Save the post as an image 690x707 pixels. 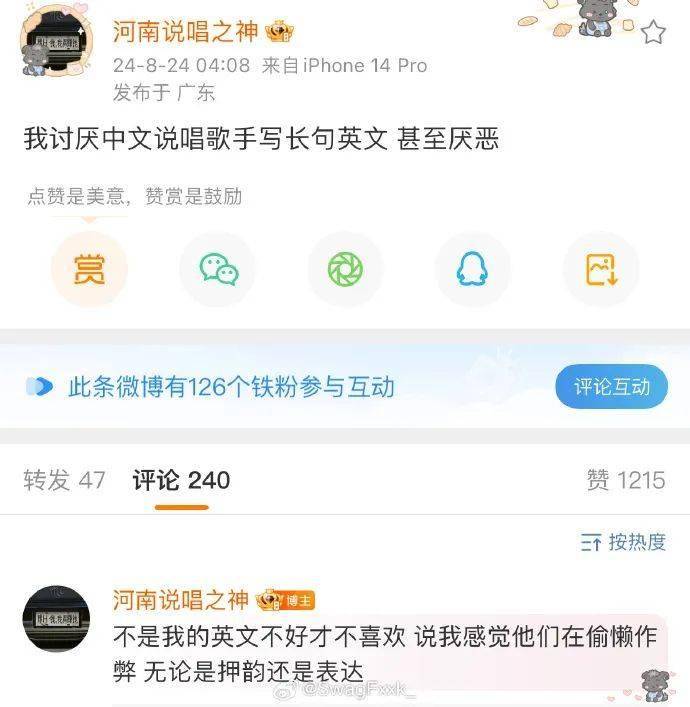[601, 269]
